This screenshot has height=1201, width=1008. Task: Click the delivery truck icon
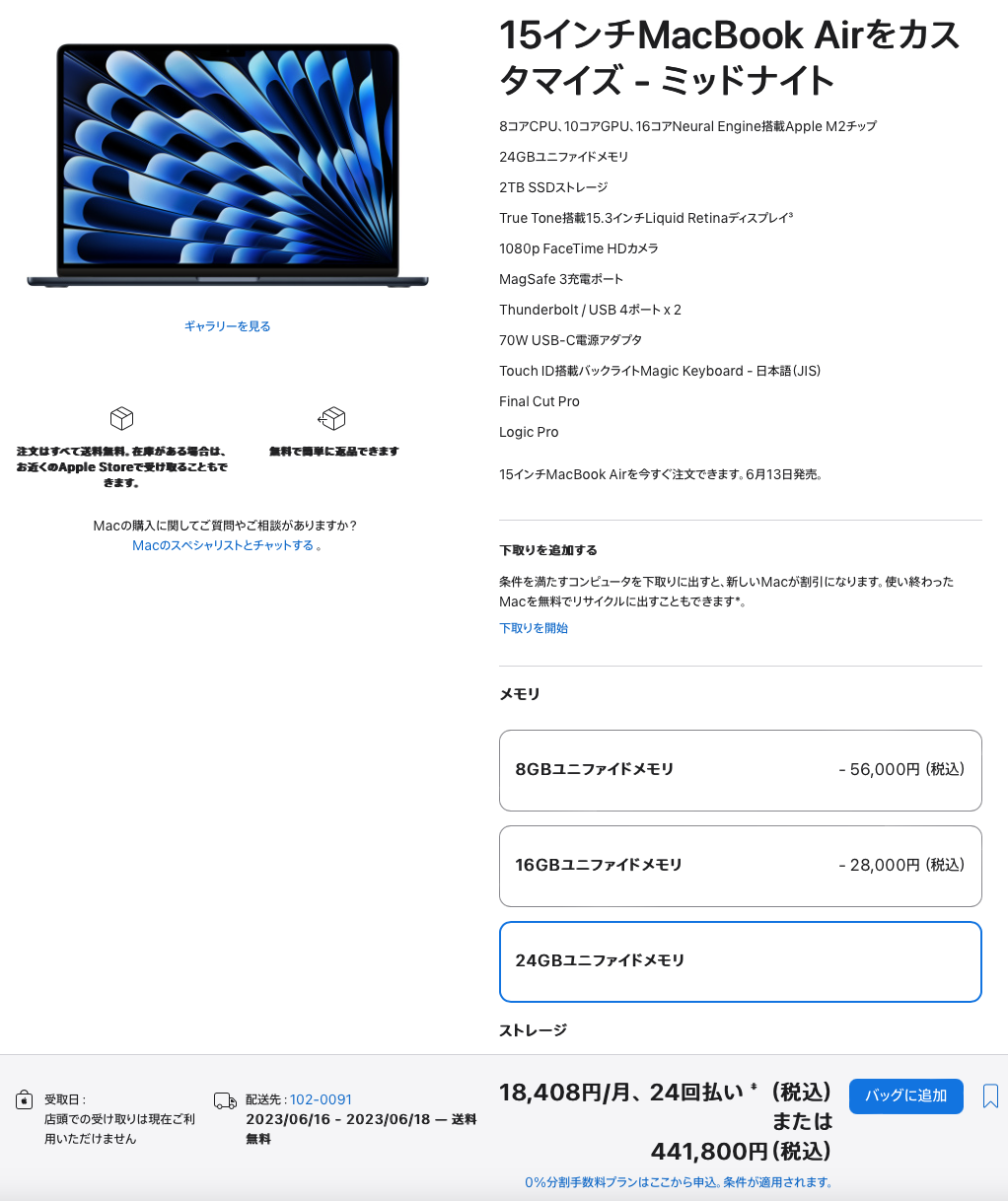tap(226, 1101)
